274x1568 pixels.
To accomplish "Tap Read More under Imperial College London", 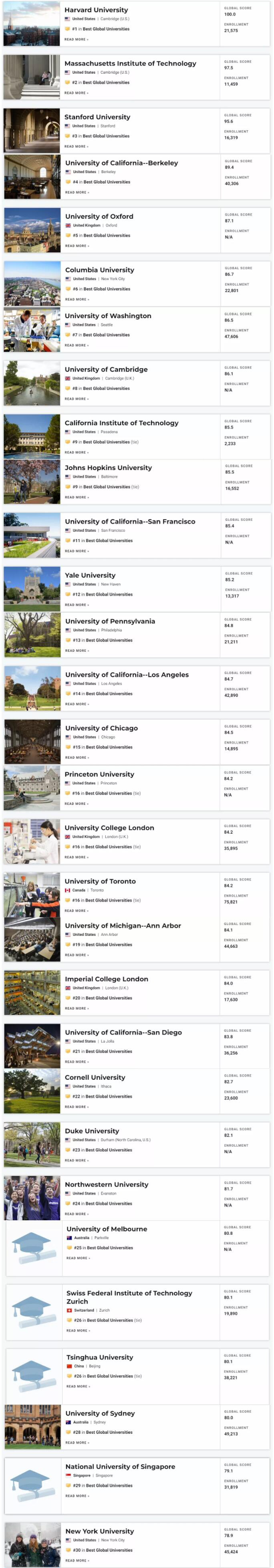I will pos(77,1009).
